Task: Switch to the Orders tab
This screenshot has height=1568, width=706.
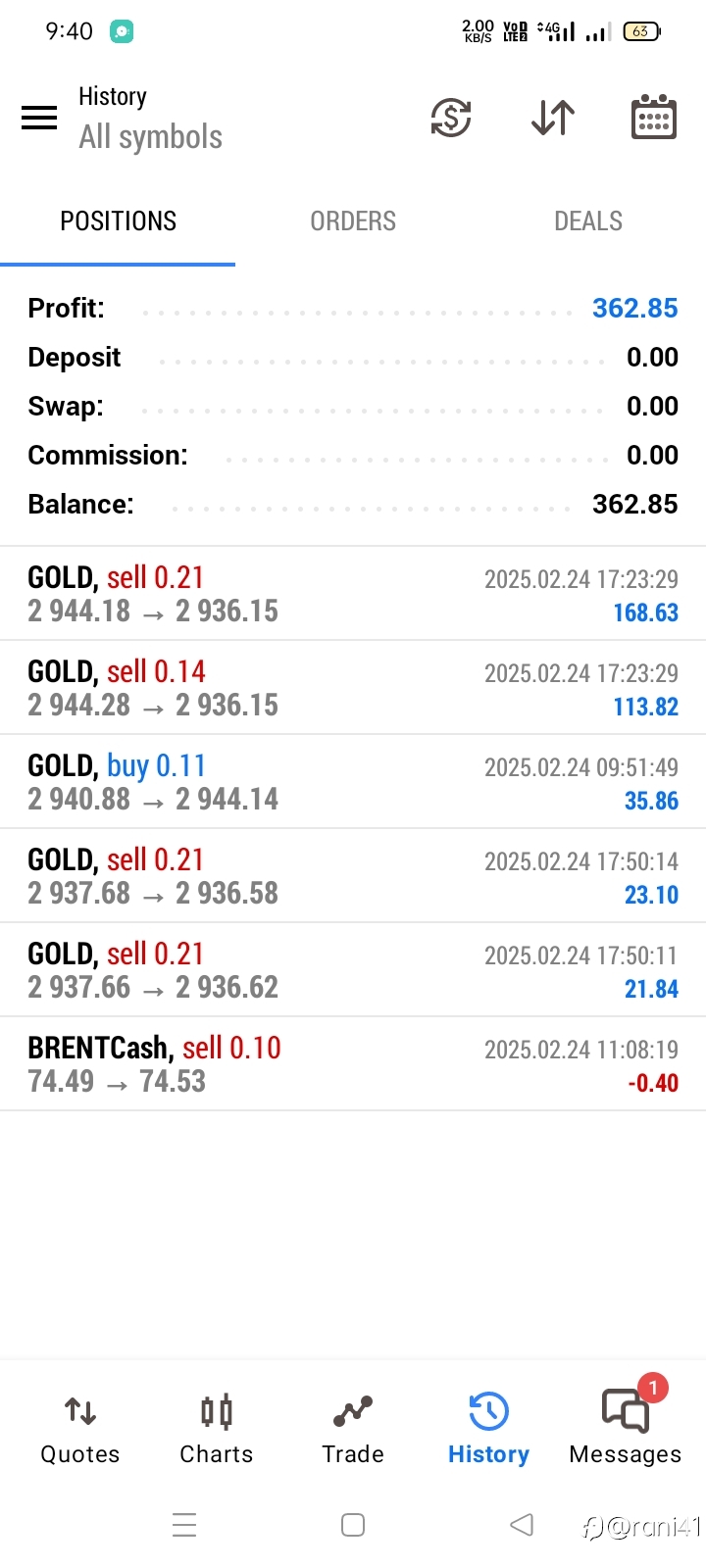Action: point(353,221)
